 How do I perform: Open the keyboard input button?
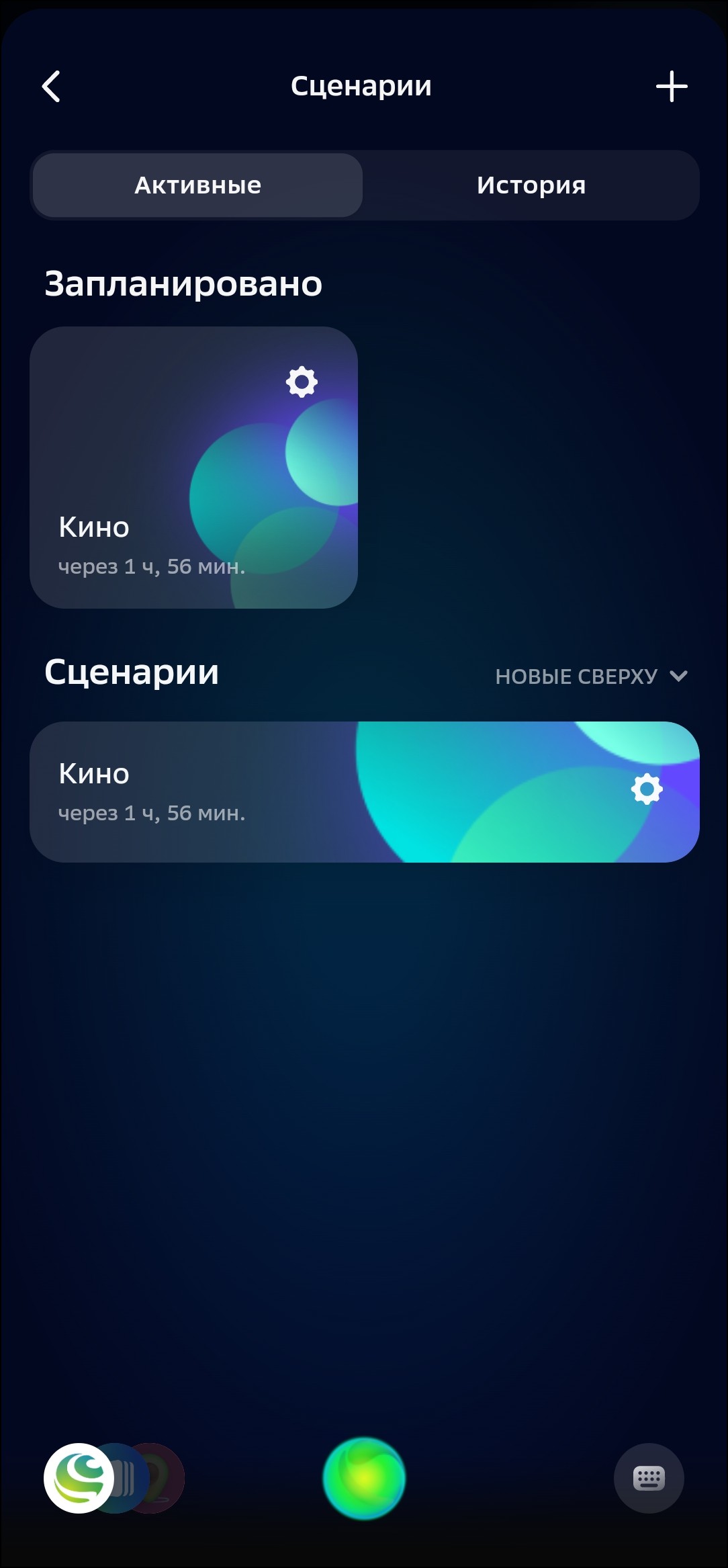648,1478
